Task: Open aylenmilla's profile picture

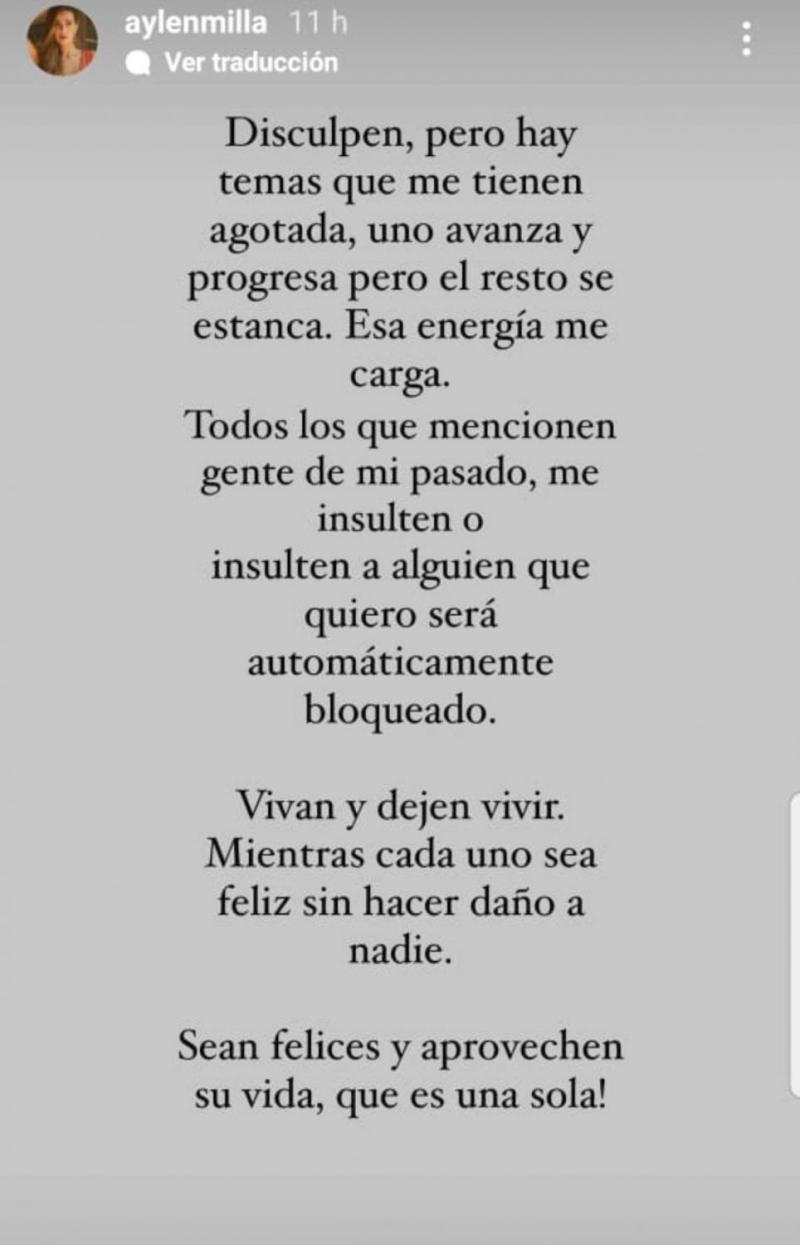Action: (62, 41)
